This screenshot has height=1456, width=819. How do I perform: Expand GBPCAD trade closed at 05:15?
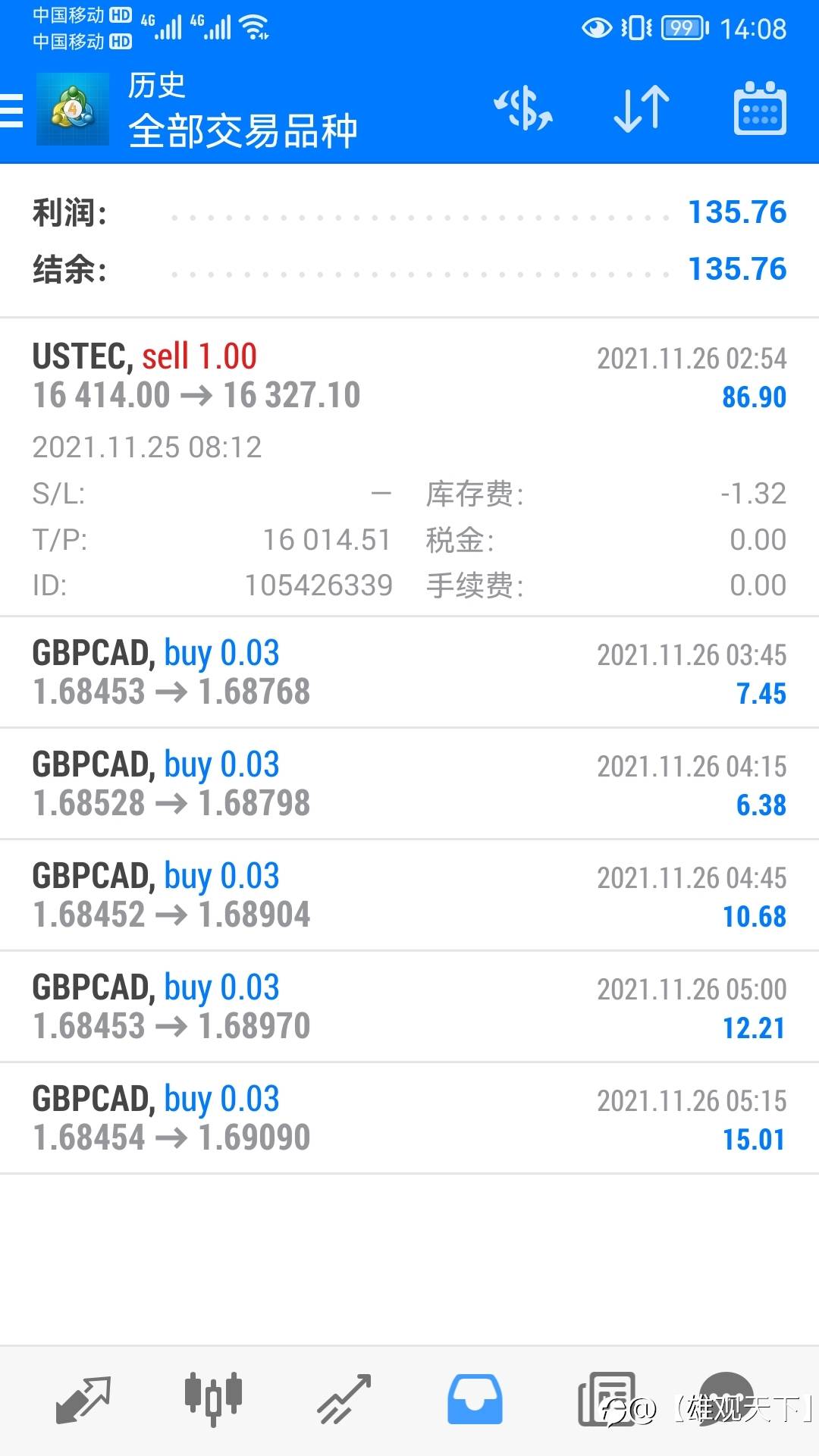(409, 1119)
